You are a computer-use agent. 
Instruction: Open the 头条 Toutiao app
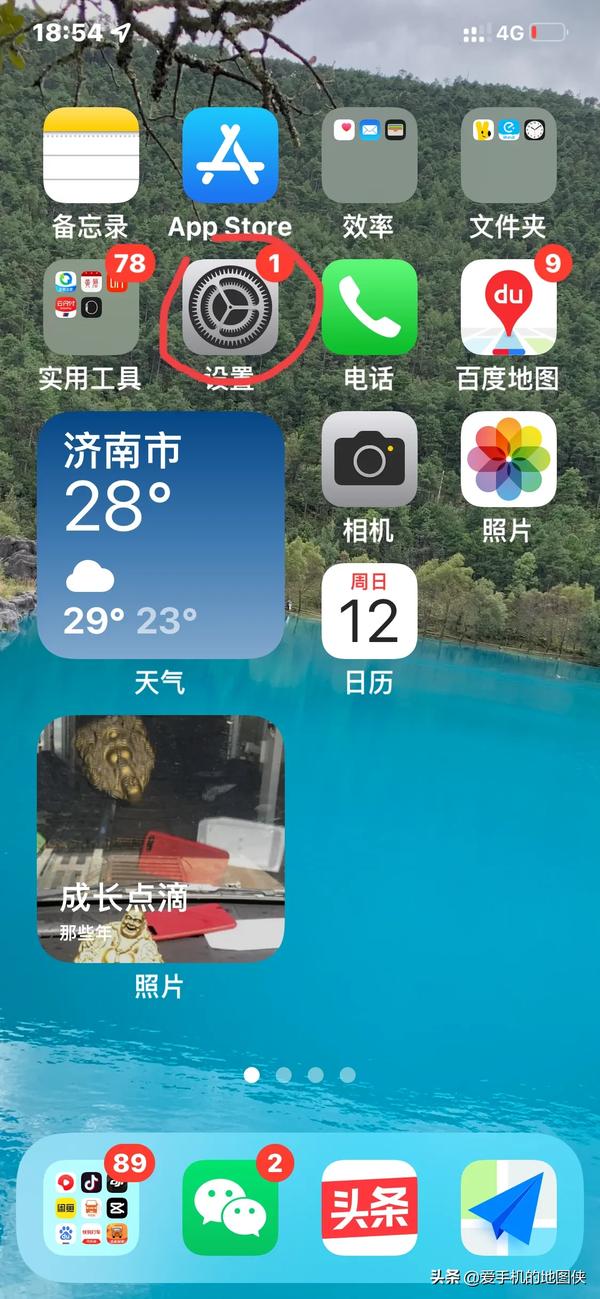(x=369, y=1208)
